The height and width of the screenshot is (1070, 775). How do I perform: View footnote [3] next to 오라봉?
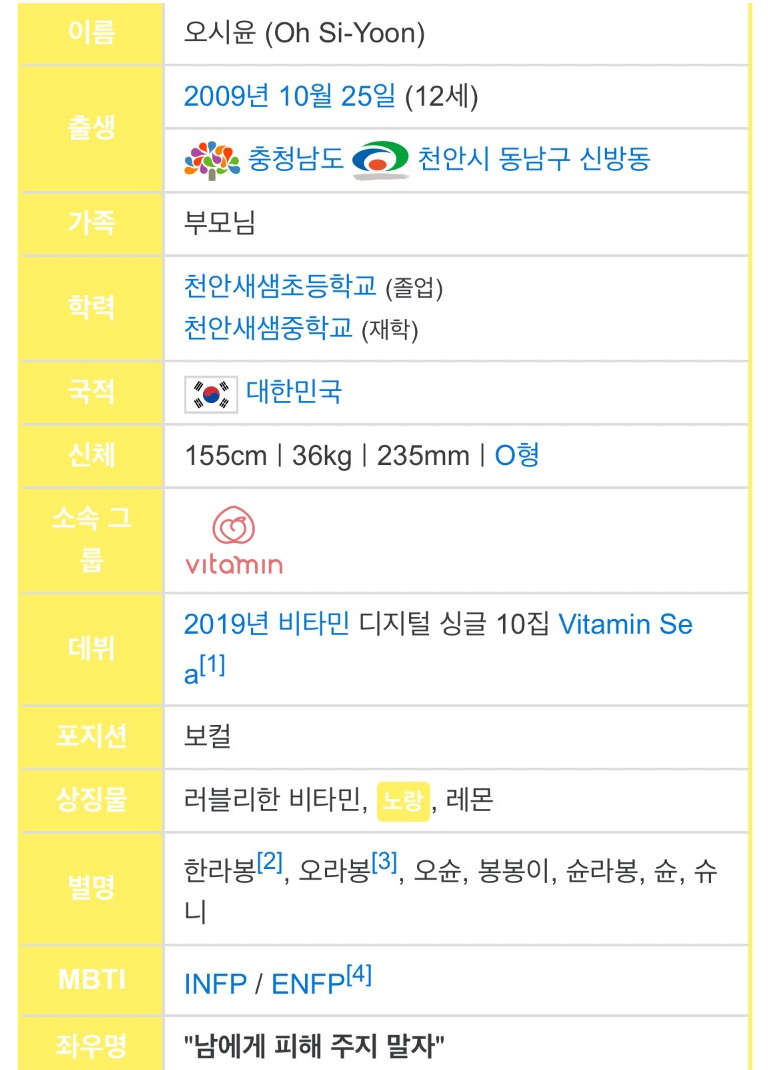click(x=384, y=861)
